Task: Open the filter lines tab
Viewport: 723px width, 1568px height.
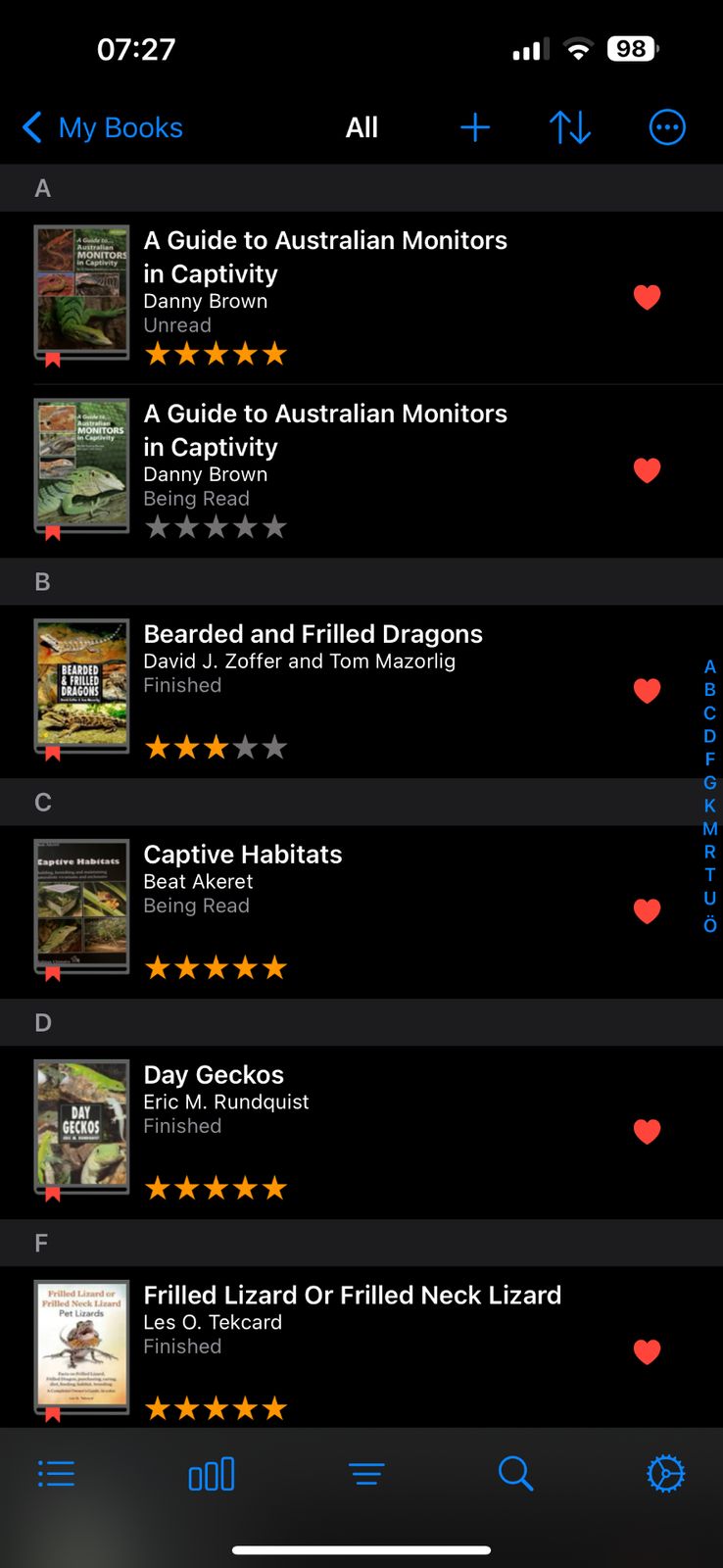Action: coord(366,1474)
